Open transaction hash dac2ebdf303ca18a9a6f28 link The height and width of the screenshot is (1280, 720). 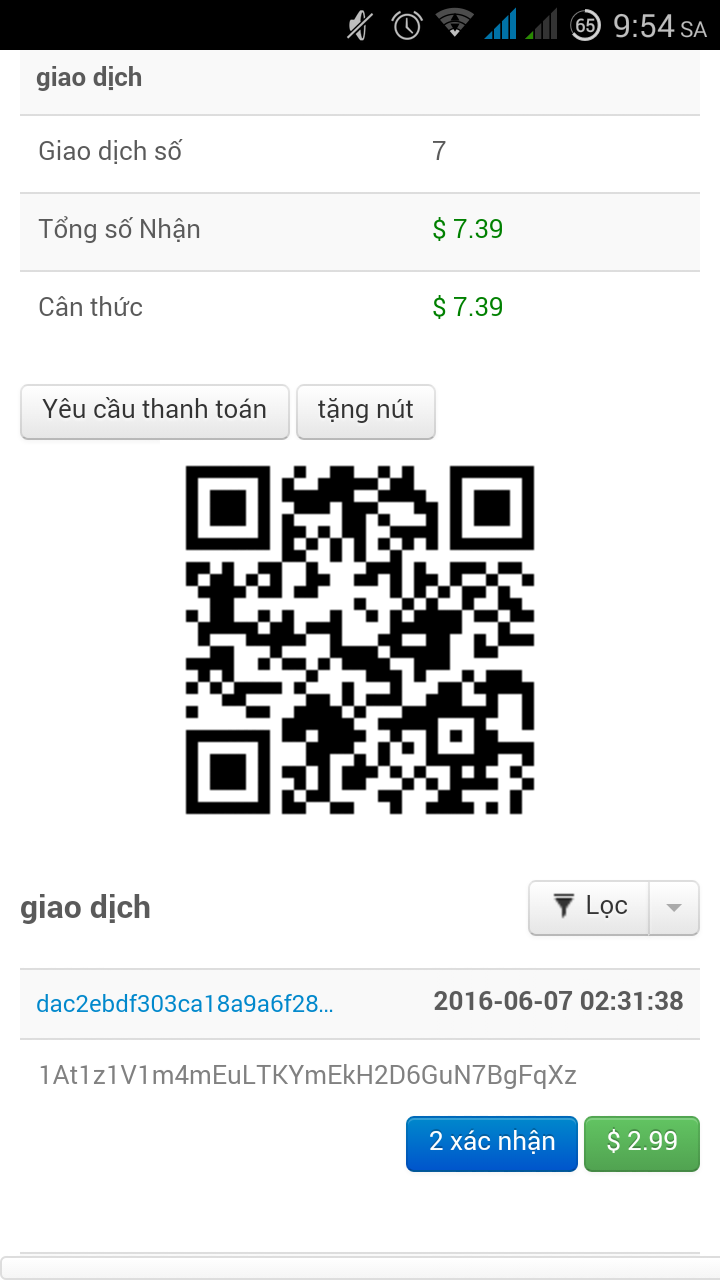(185, 1004)
